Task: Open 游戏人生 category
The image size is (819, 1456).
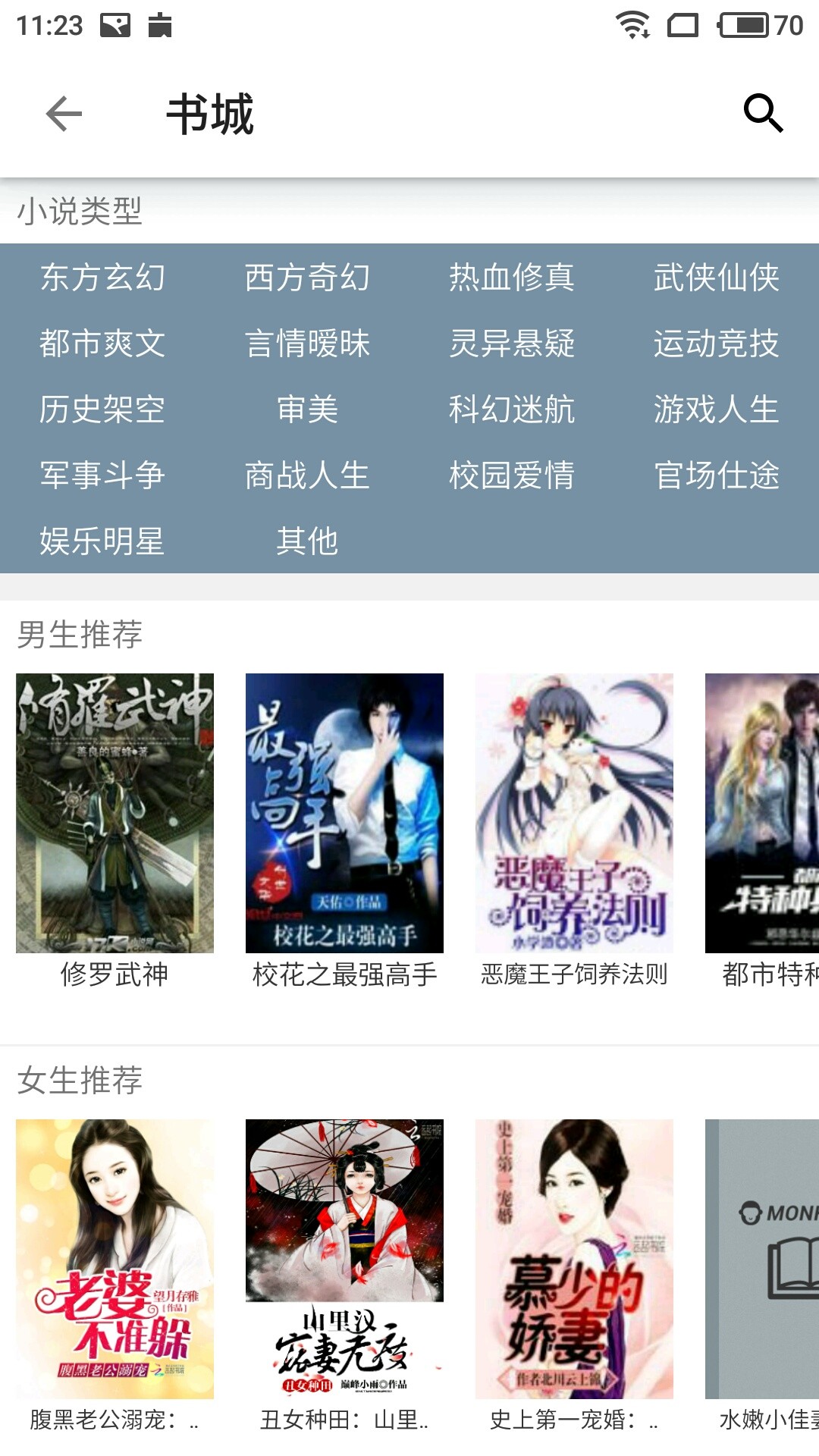Action: coord(717,409)
